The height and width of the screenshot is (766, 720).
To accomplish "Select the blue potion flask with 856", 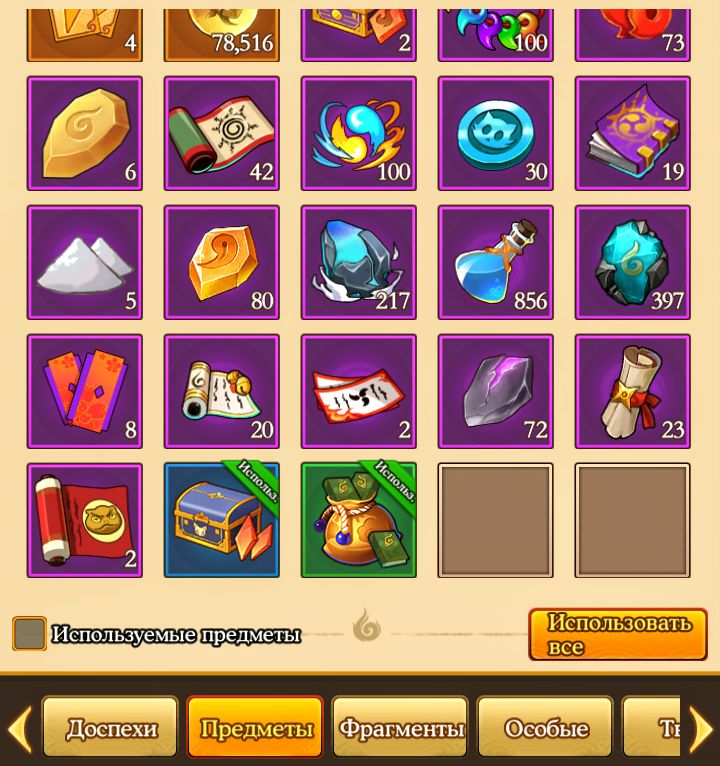I will 495,263.
